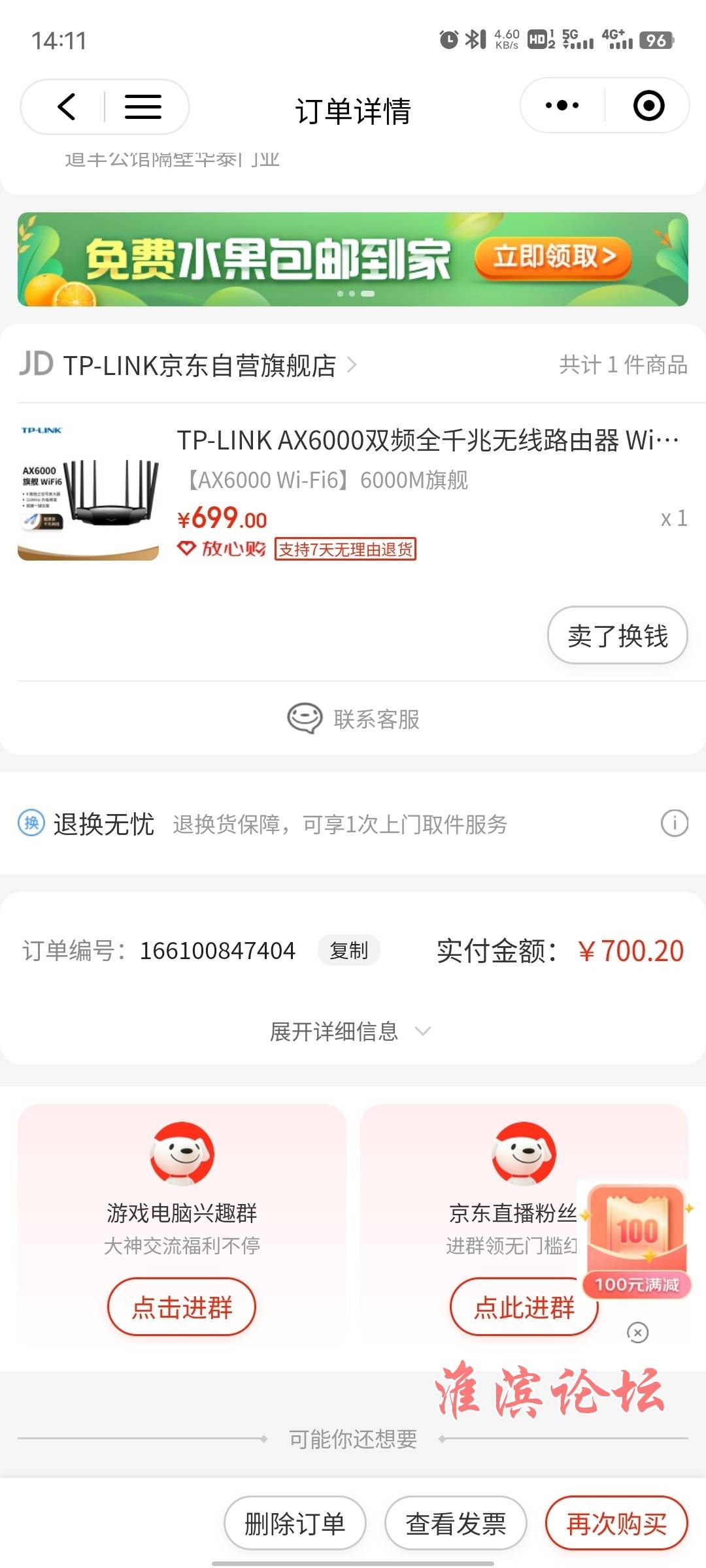View the TP-LINK AX6000 router product
706x1568 pixels.
coord(428,441)
